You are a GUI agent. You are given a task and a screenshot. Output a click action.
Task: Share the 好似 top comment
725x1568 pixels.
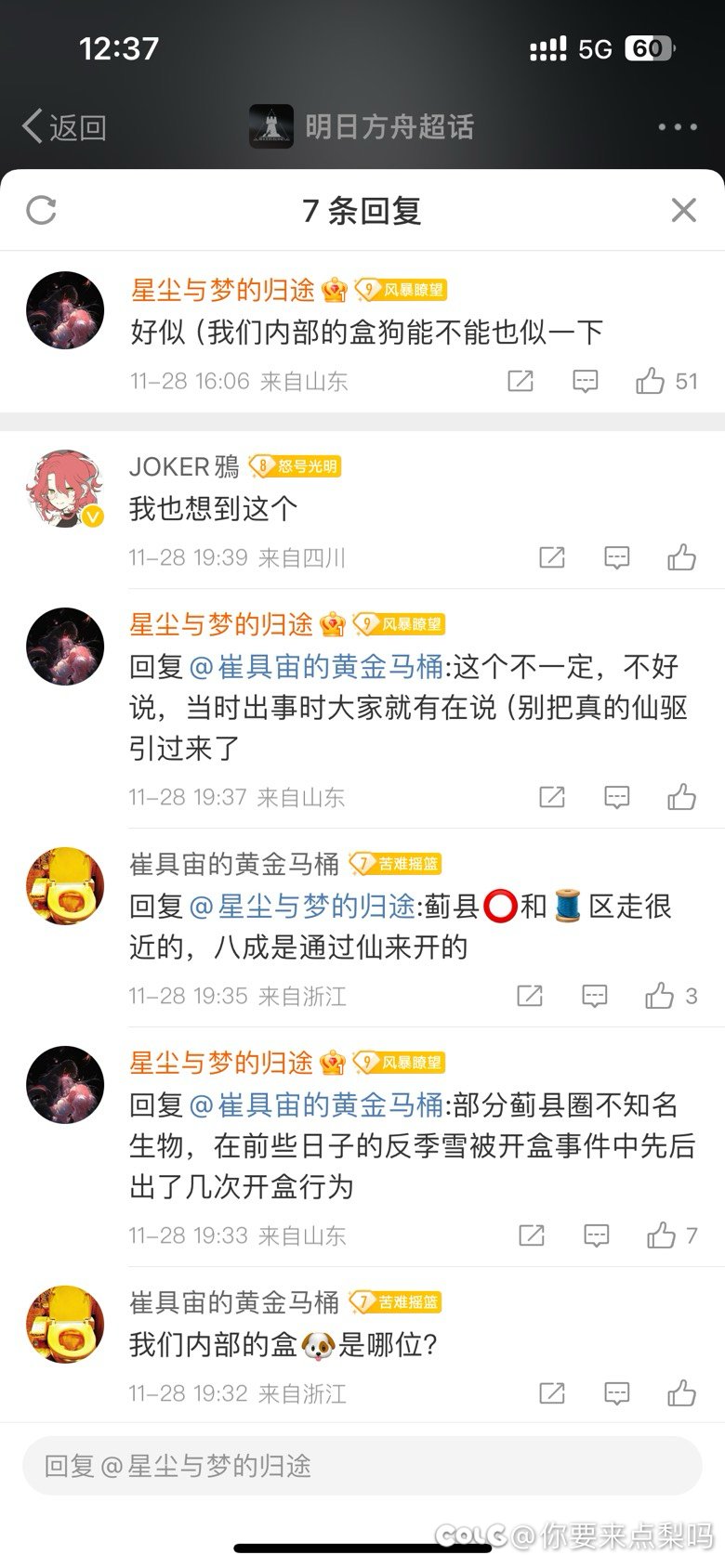coord(521,381)
